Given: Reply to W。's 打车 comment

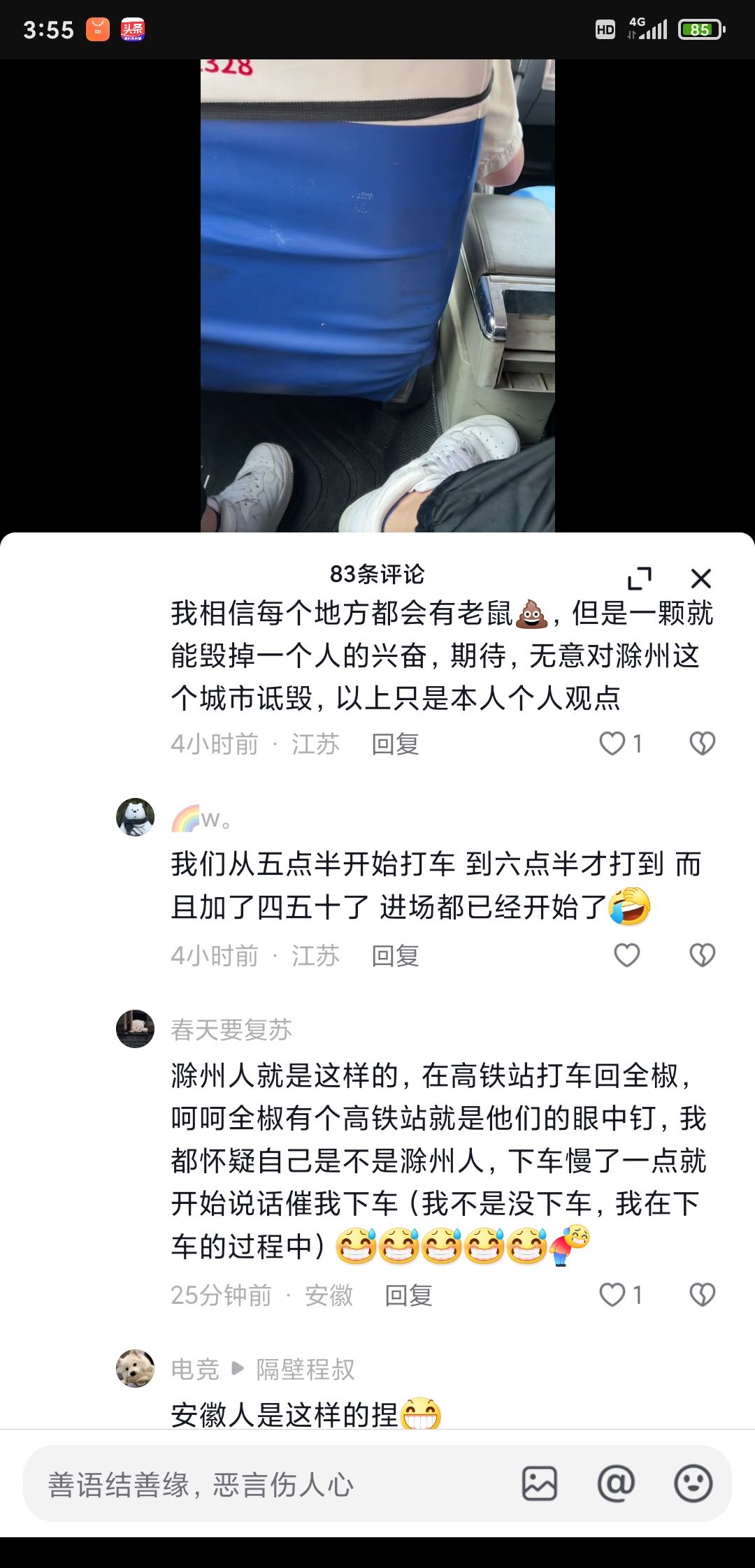Looking at the screenshot, I should pos(395,956).
